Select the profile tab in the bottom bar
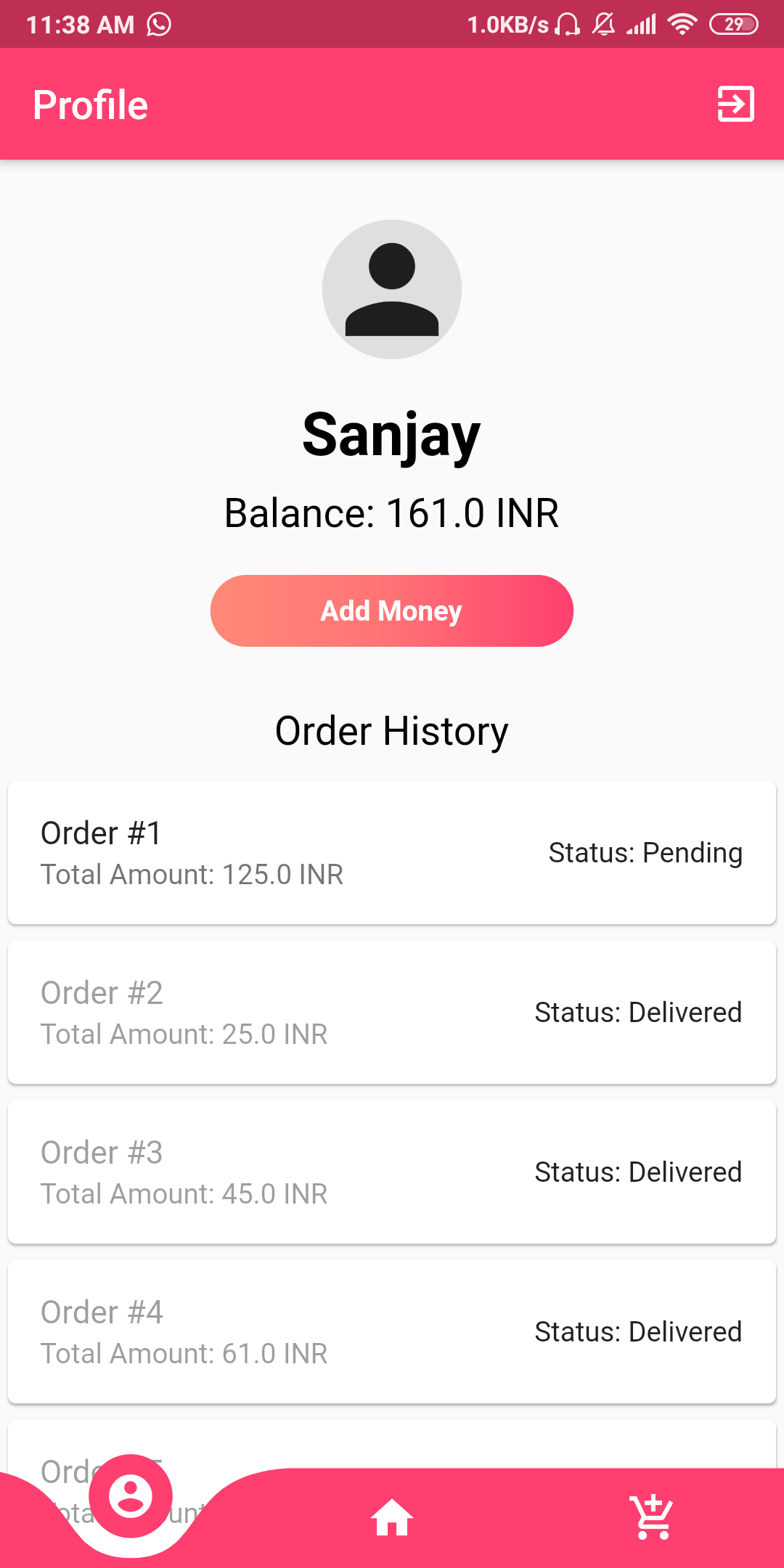 click(131, 1495)
